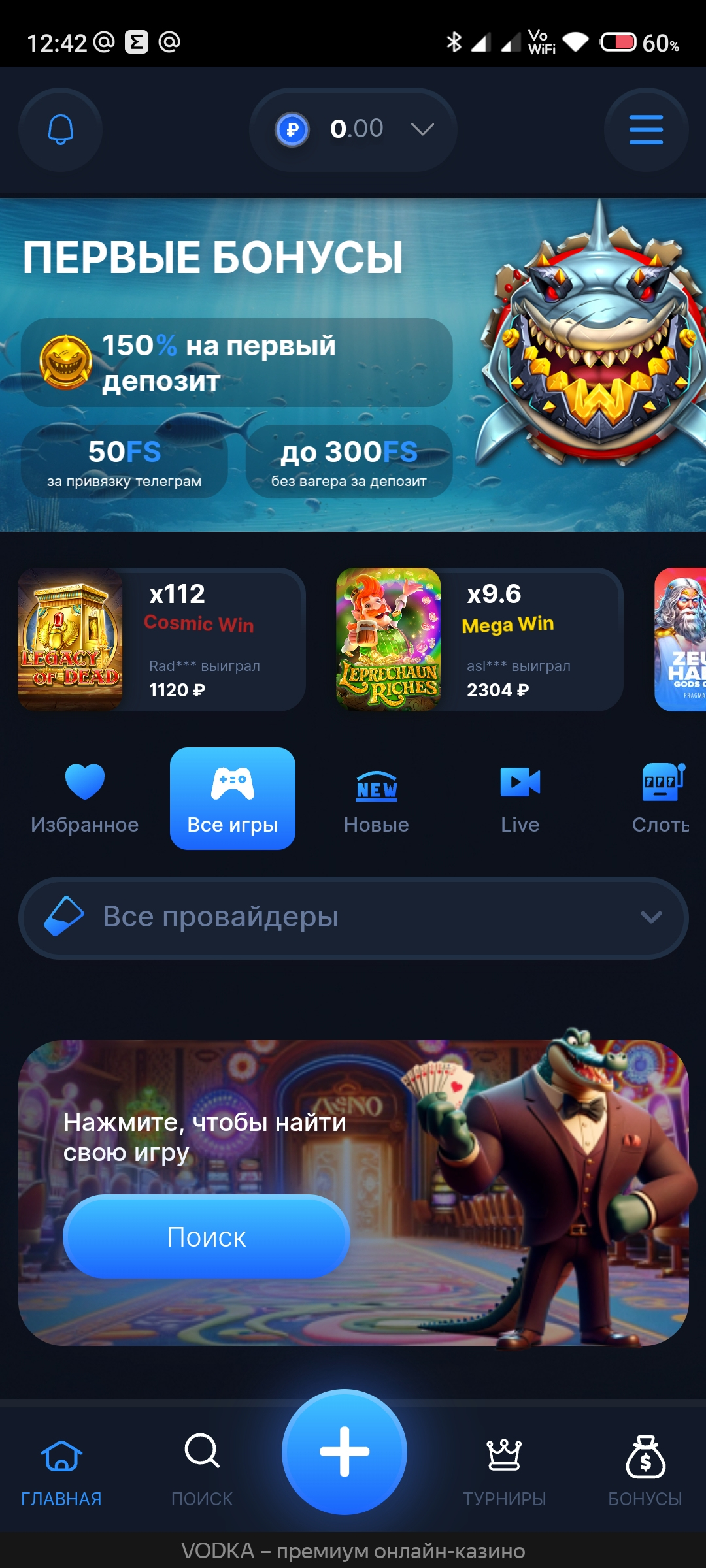Switch to the Новые games category
Viewport: 706px width, 1568px height.
(x=377, y=798)
